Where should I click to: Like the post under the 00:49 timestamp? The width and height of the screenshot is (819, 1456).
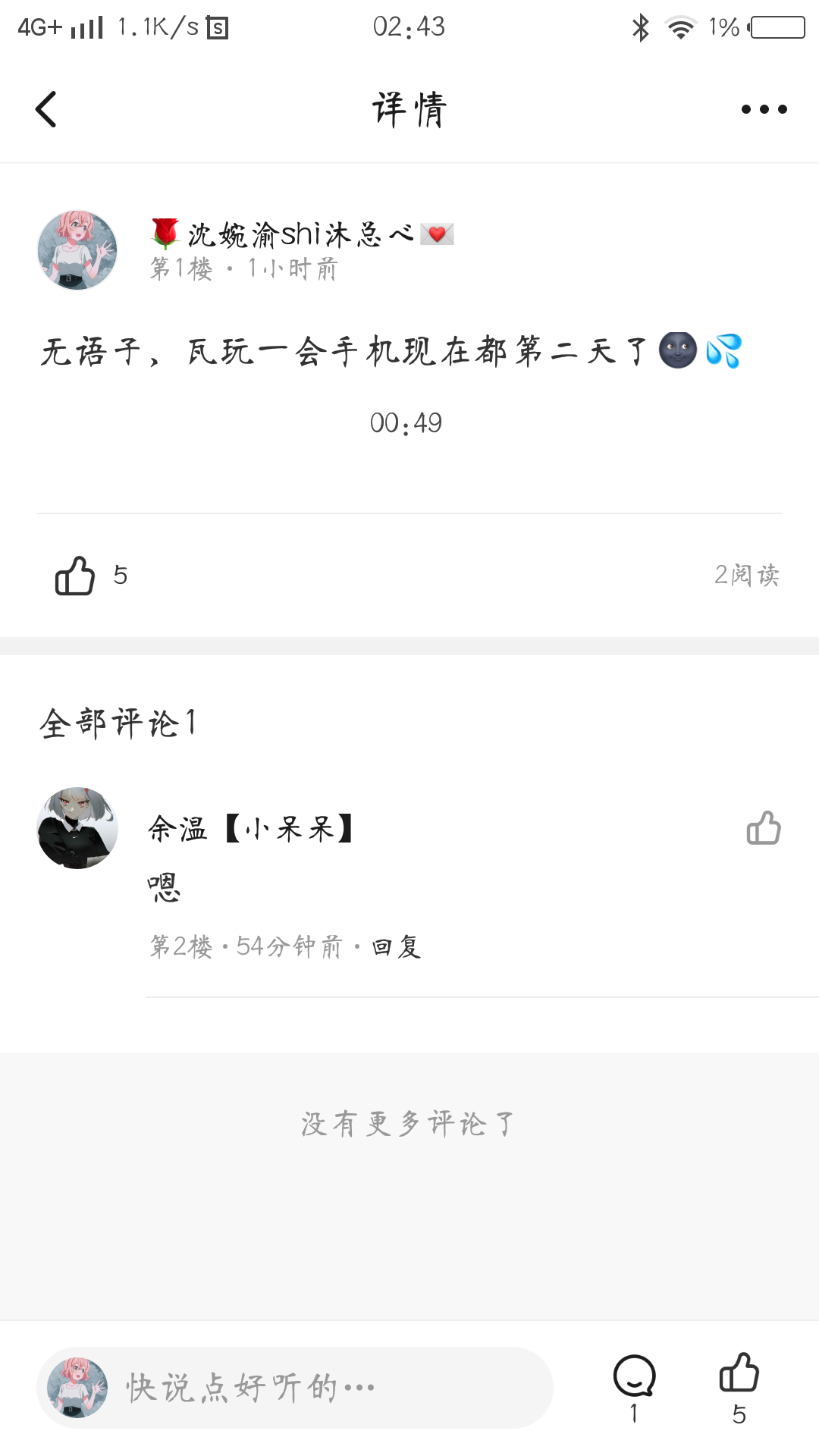75,576
